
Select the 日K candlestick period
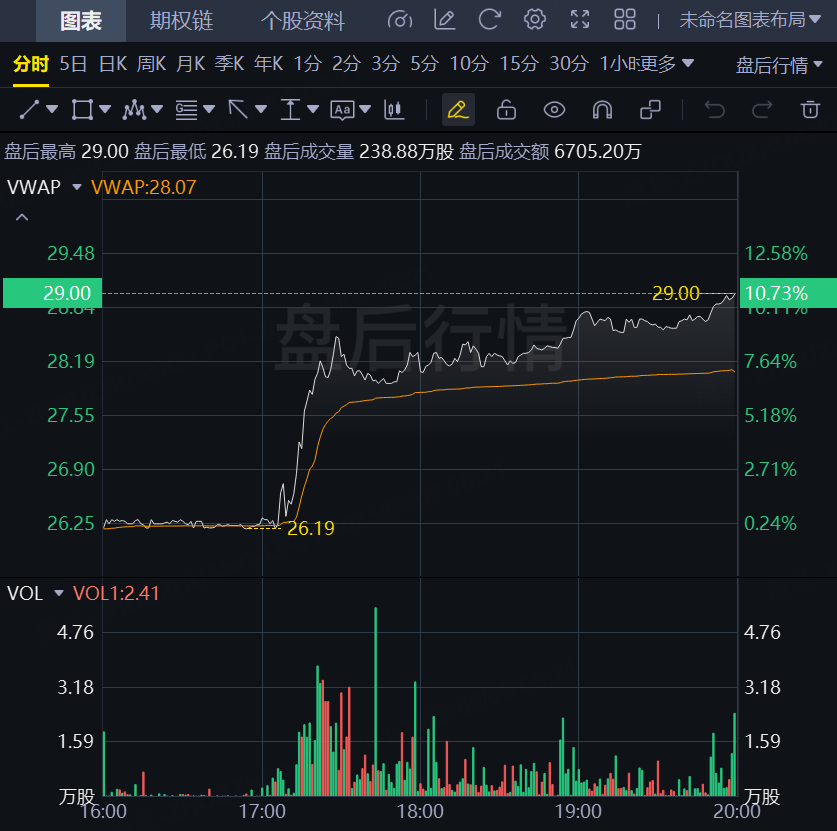(112, 64)
